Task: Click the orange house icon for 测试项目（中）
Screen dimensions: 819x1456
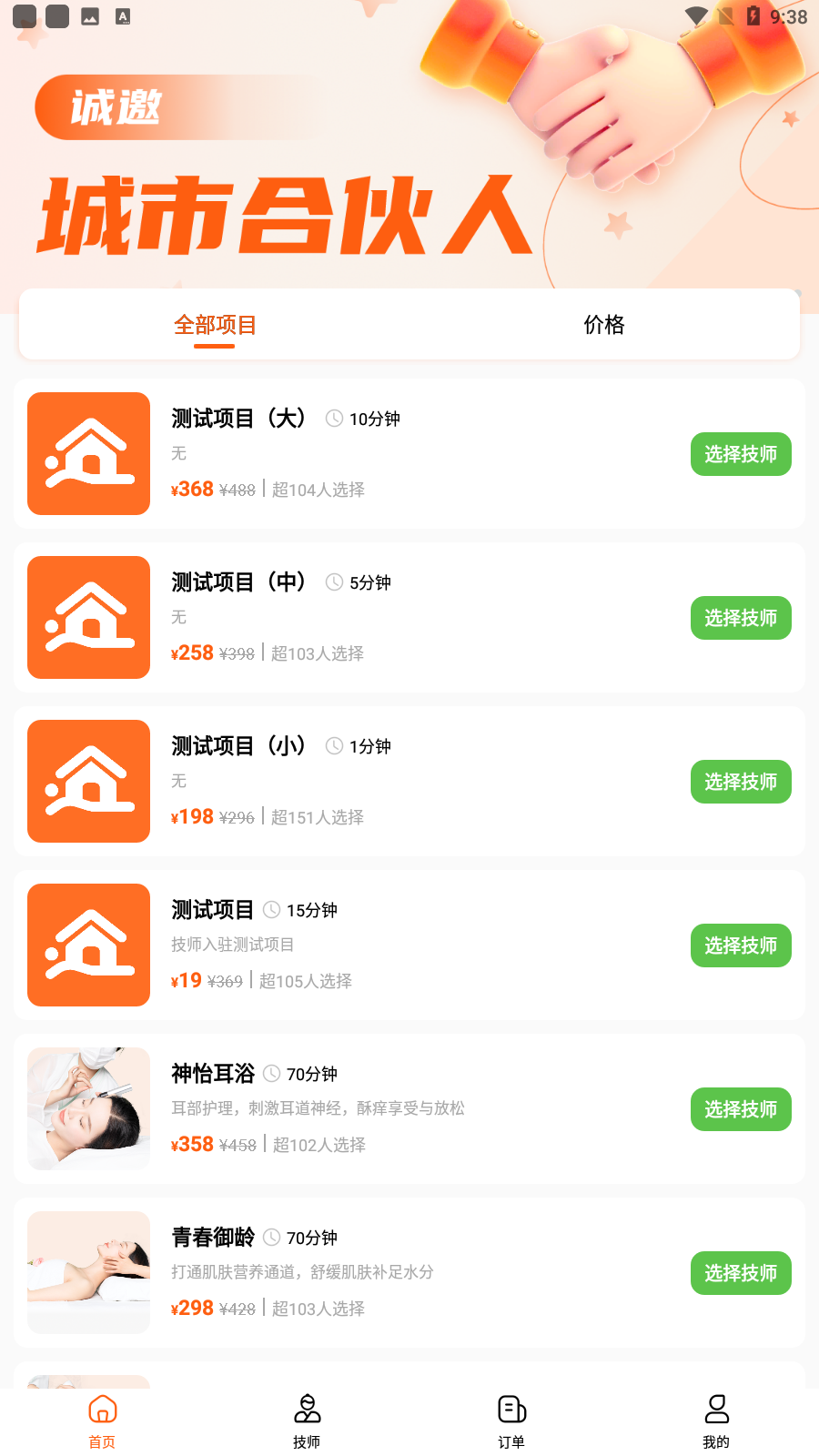Action: coord(88,617)
